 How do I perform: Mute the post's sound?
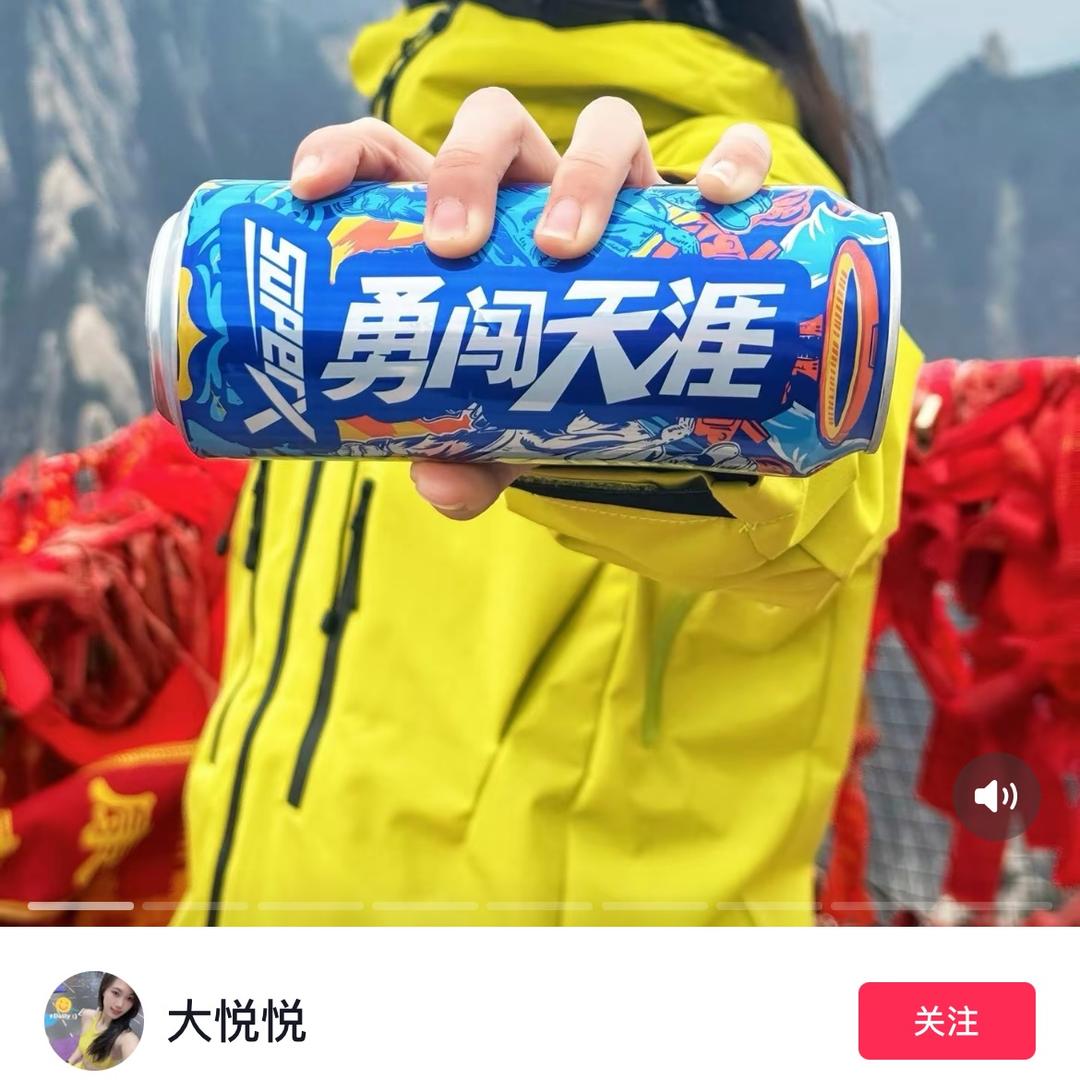pyautogui.click(x=996, y=796)
